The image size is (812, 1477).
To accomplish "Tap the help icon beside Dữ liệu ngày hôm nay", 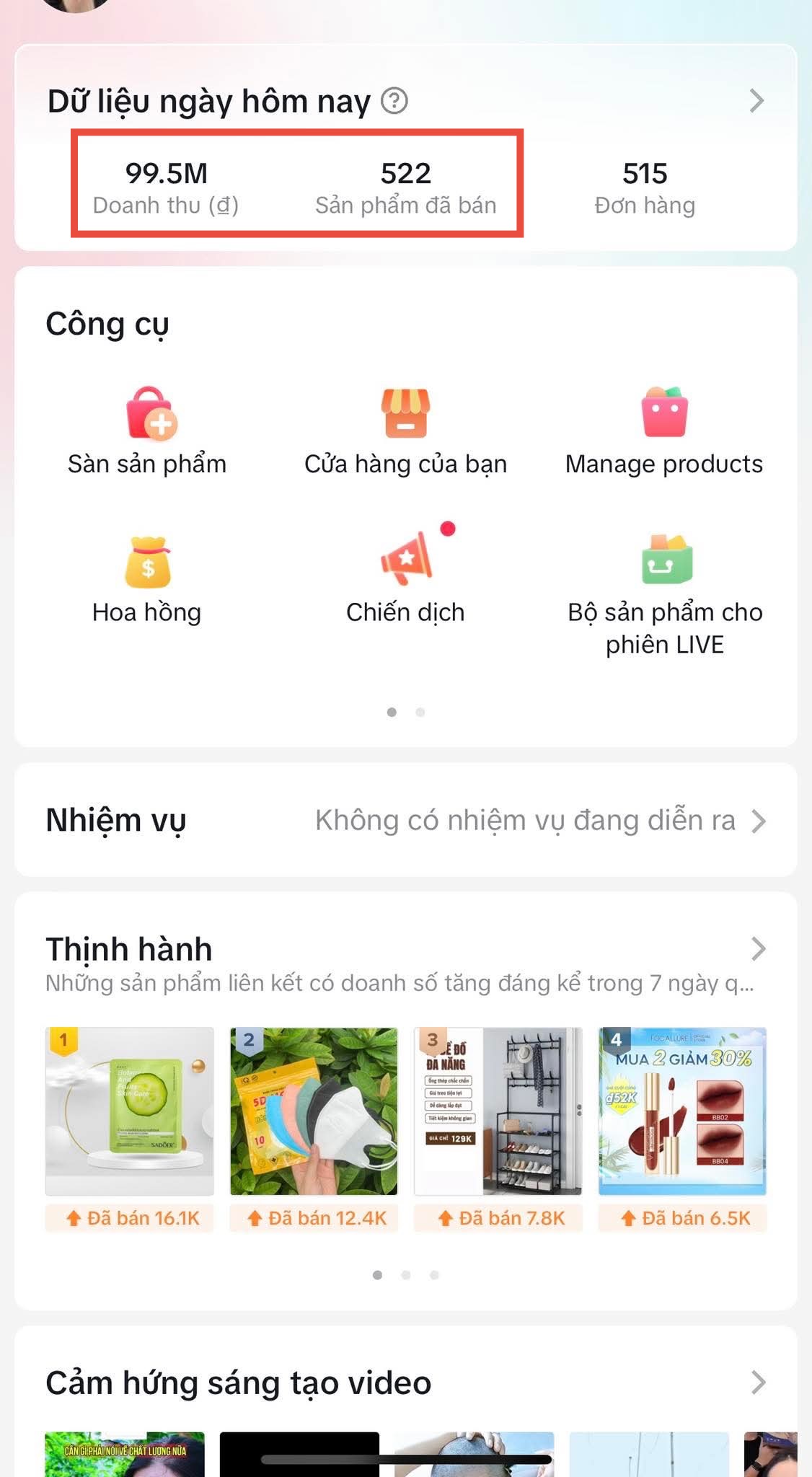I will point(394,101).
